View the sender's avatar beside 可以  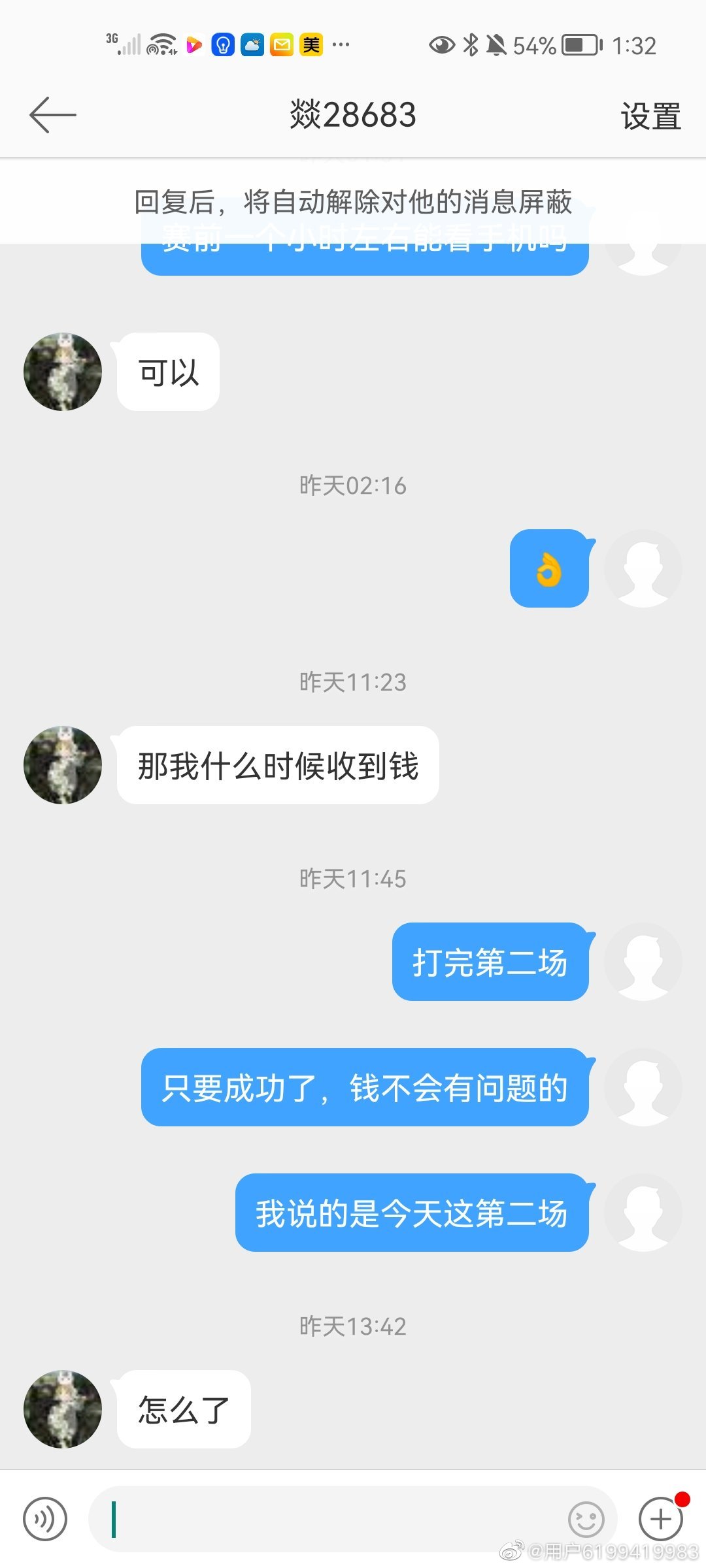click(63, 372)
